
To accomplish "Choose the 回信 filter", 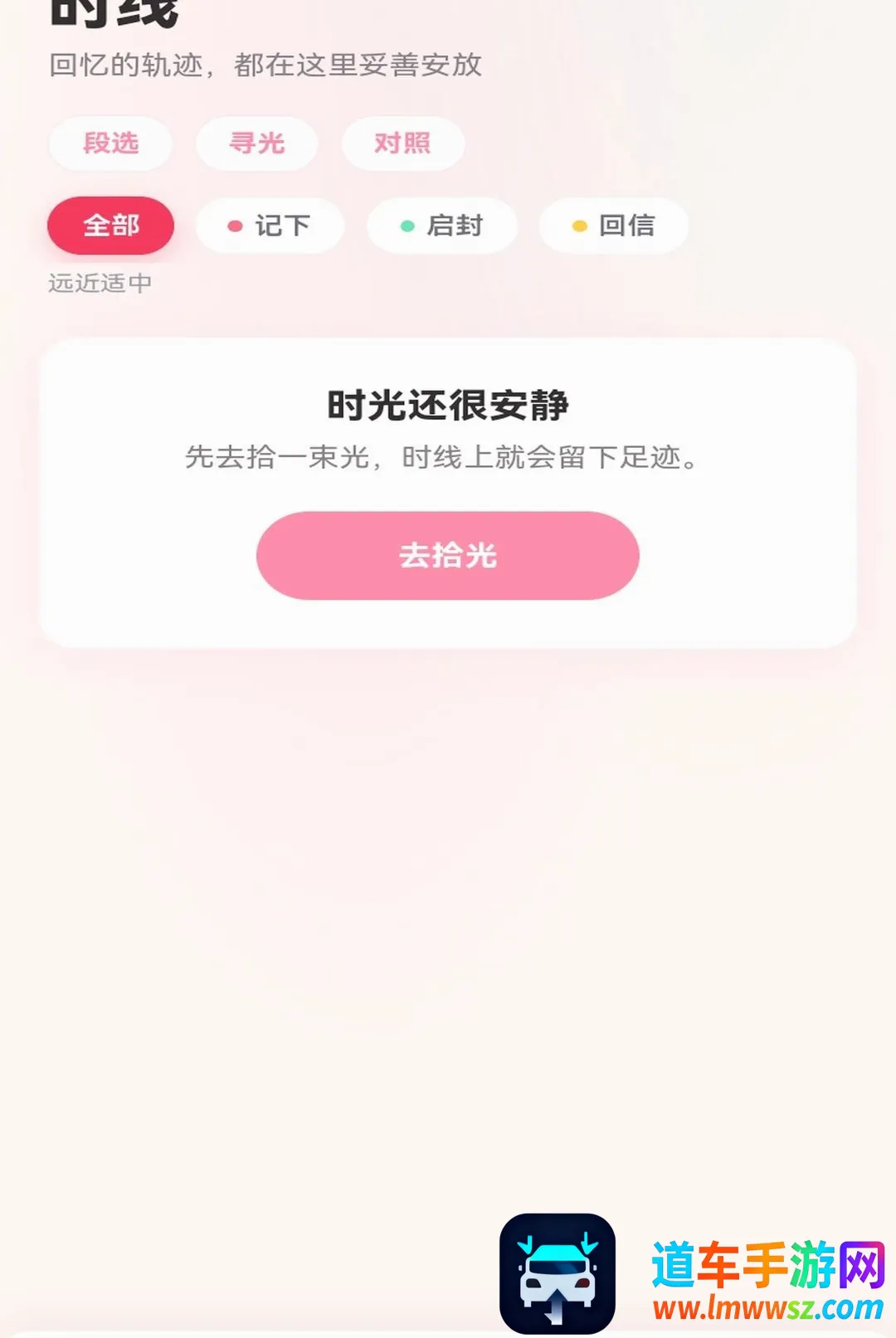I will point(614,226).
